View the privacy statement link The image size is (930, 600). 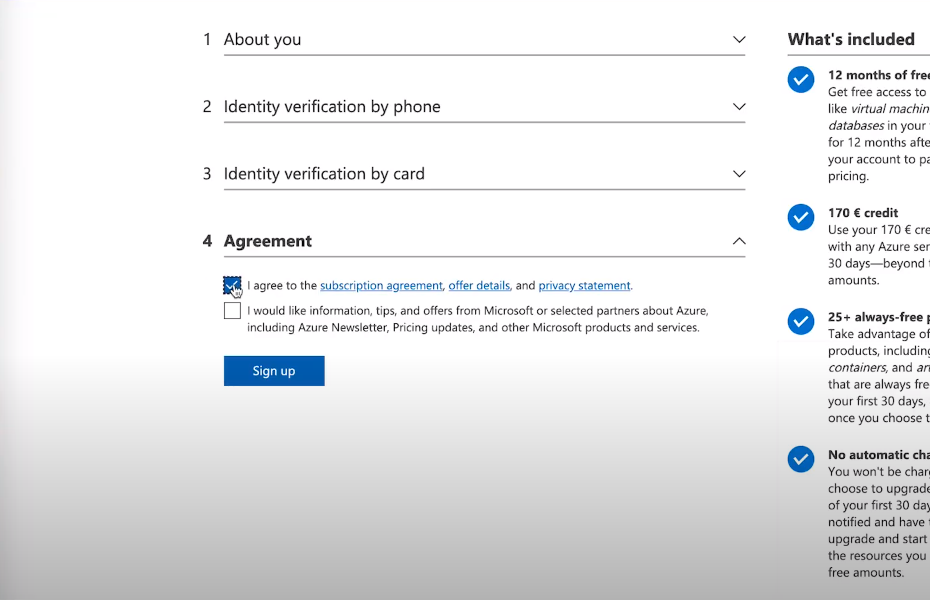(x=584, y=286)
